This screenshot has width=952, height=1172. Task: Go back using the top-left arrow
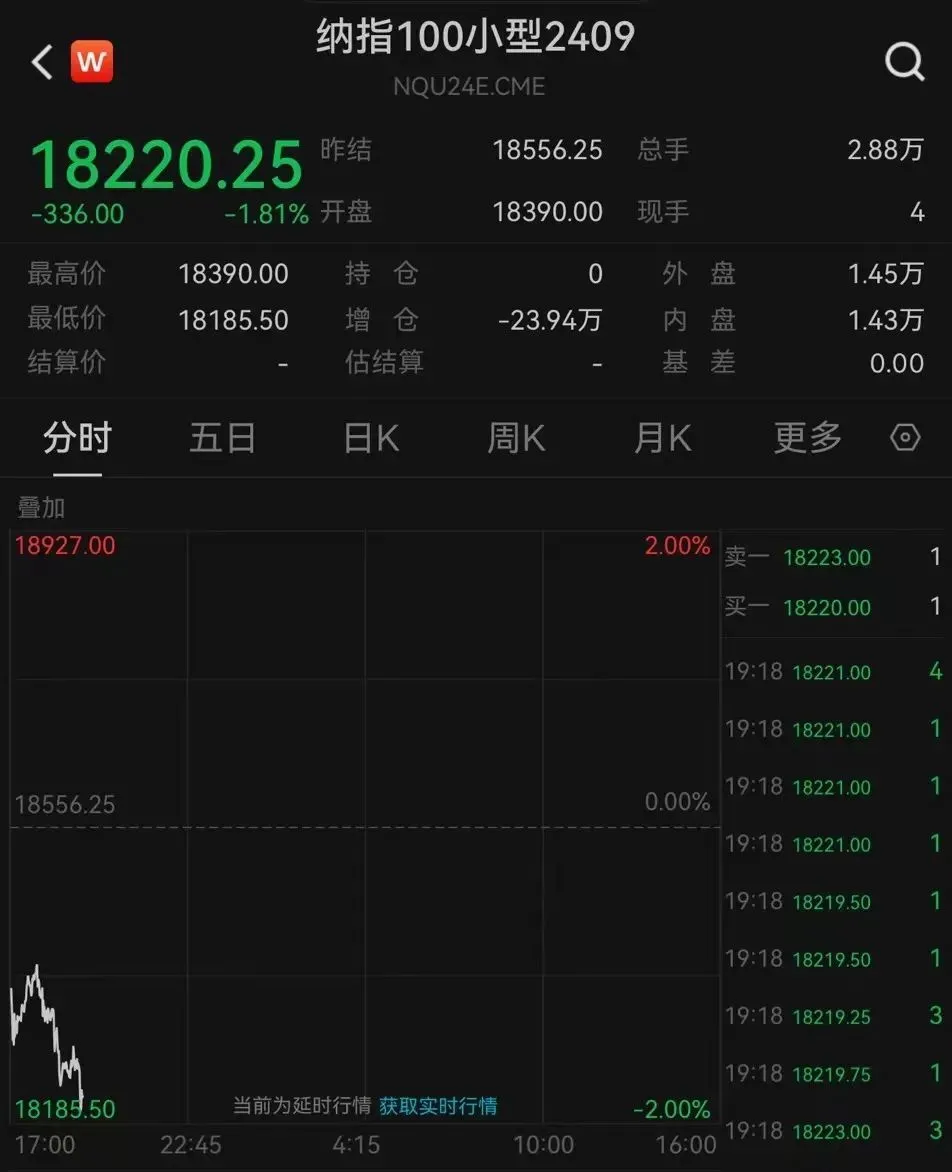41,63
